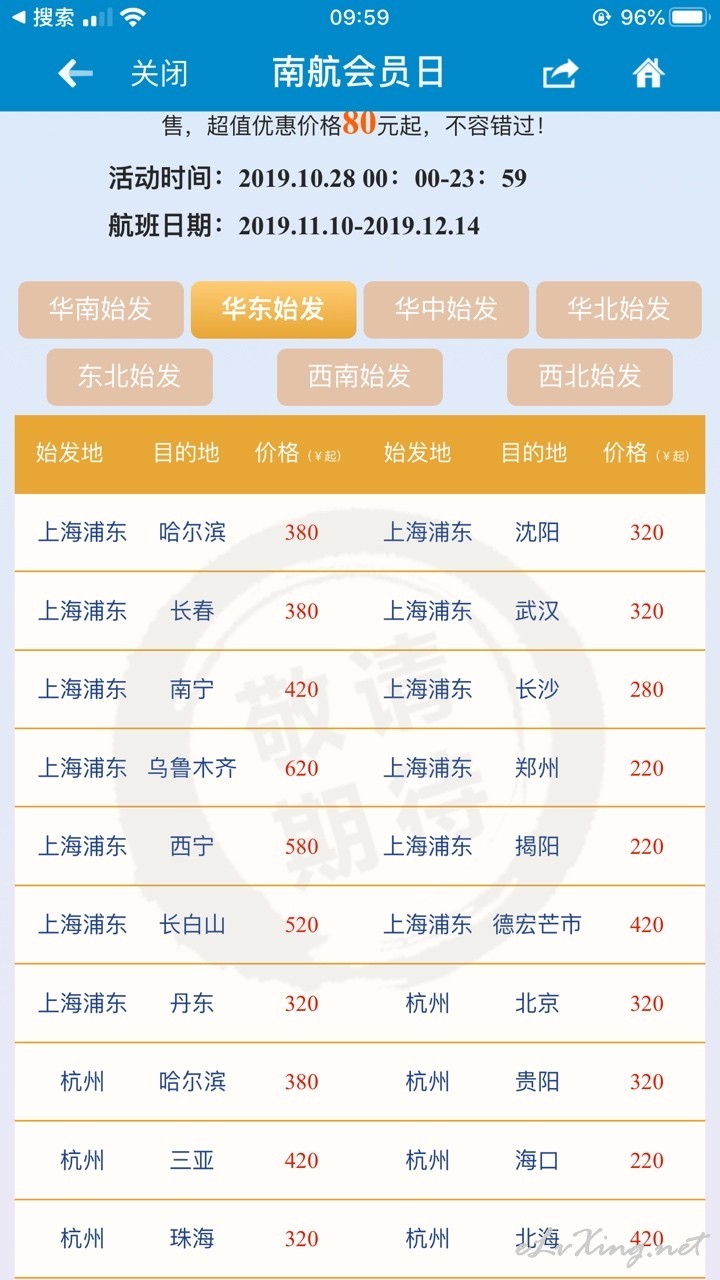This screenshot has height=1280, width=720.
Task: Share the 南航会员日 page
Action: pyautogui.click(x=561, y=73)
